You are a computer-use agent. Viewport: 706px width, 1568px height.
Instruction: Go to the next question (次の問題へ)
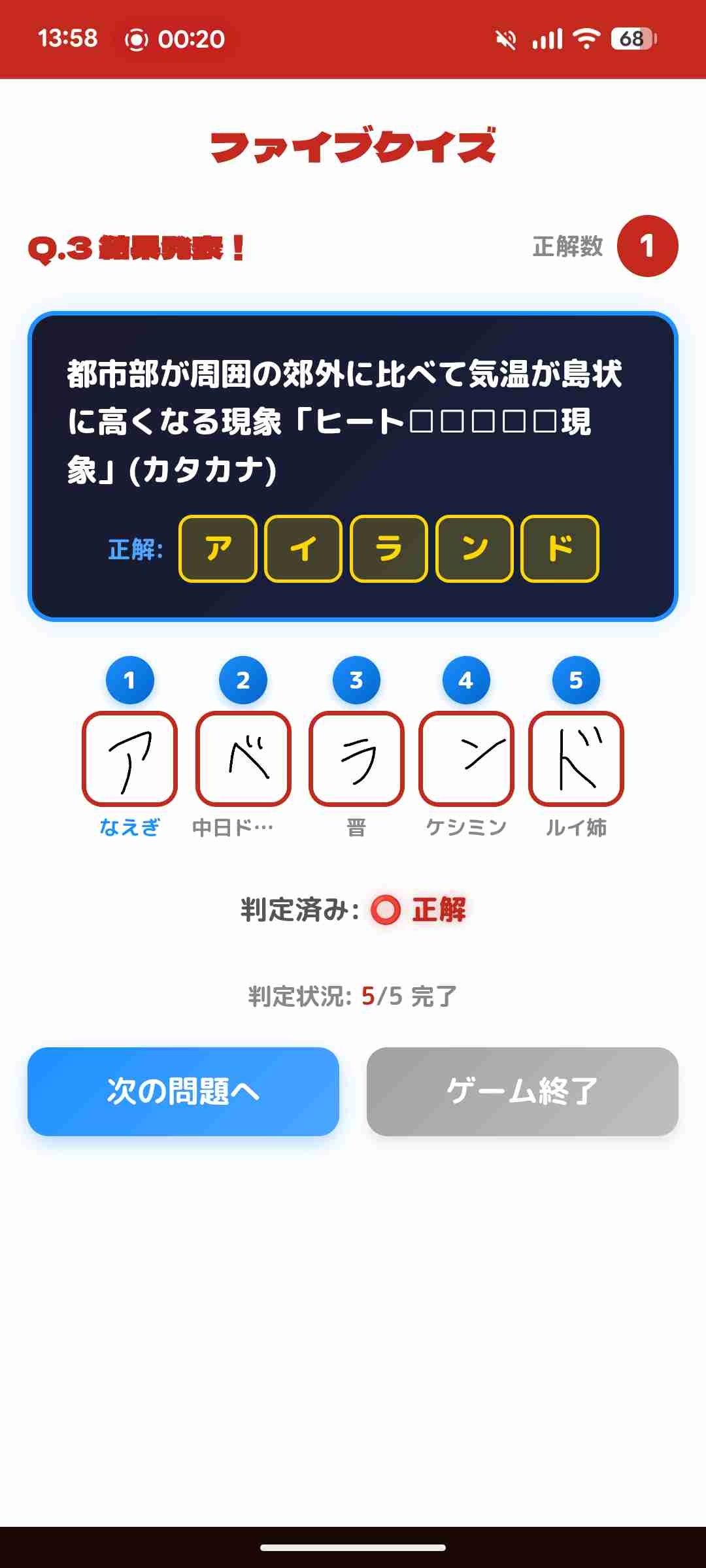(x=183, y=1091)
